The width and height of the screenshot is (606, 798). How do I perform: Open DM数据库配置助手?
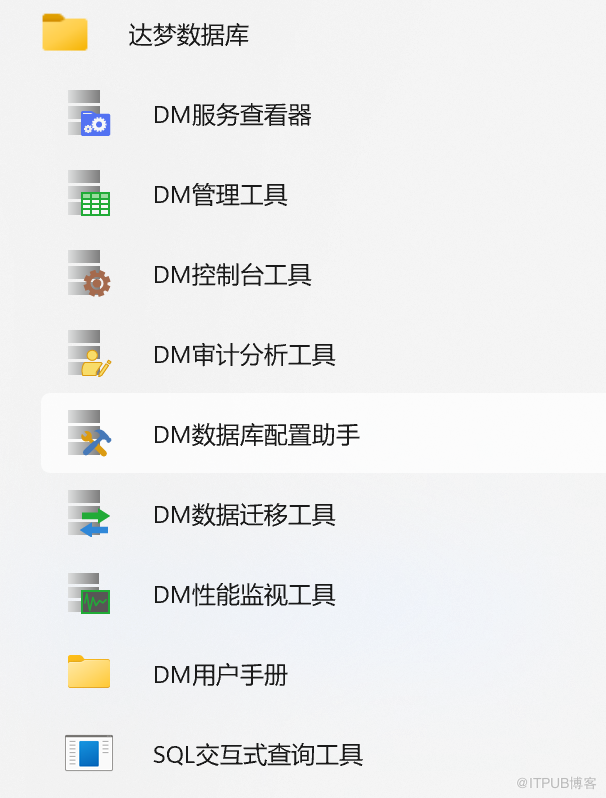click(x=256, y=435)
